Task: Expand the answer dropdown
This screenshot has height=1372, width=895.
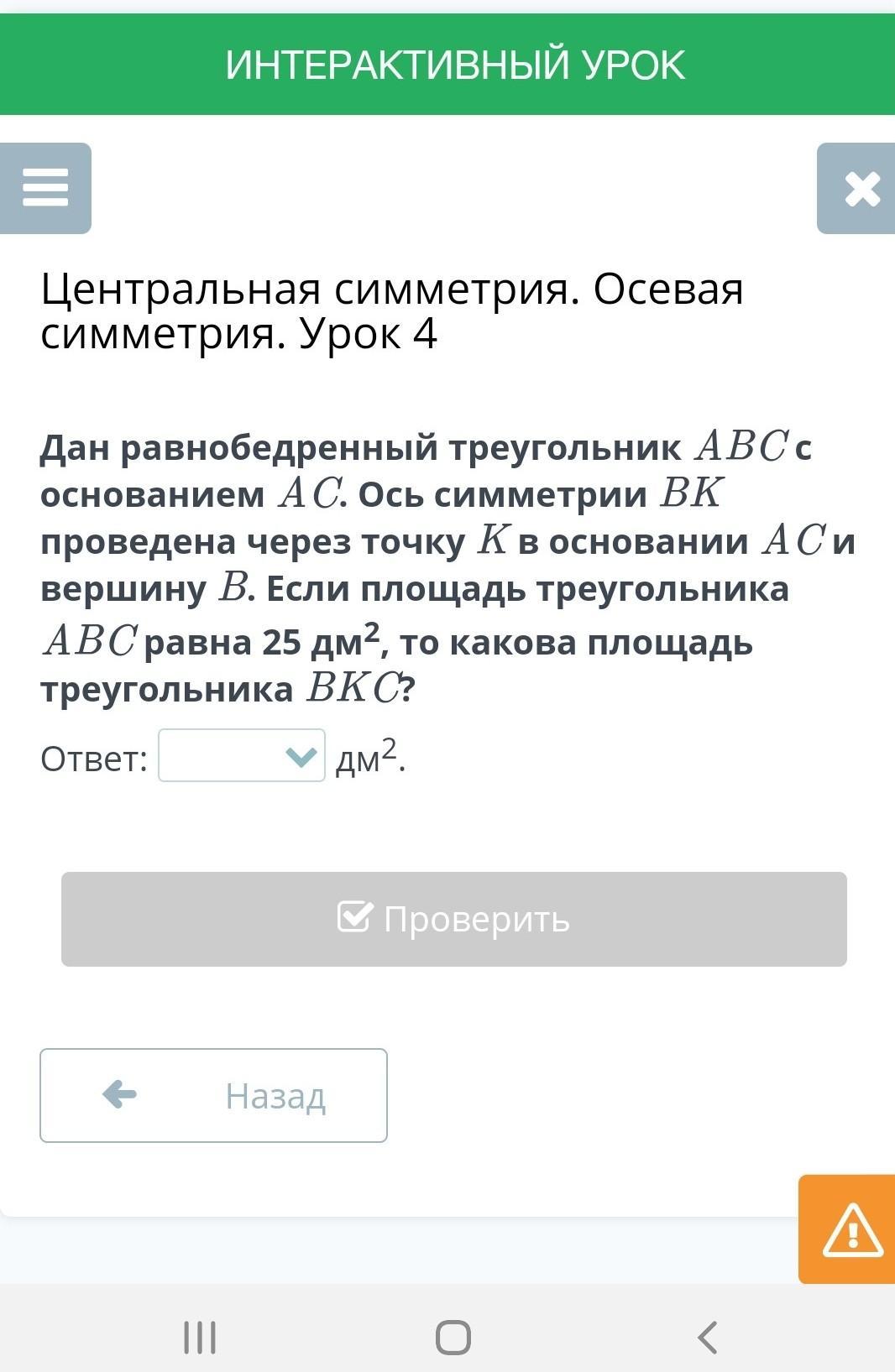Action: (242, 756)
